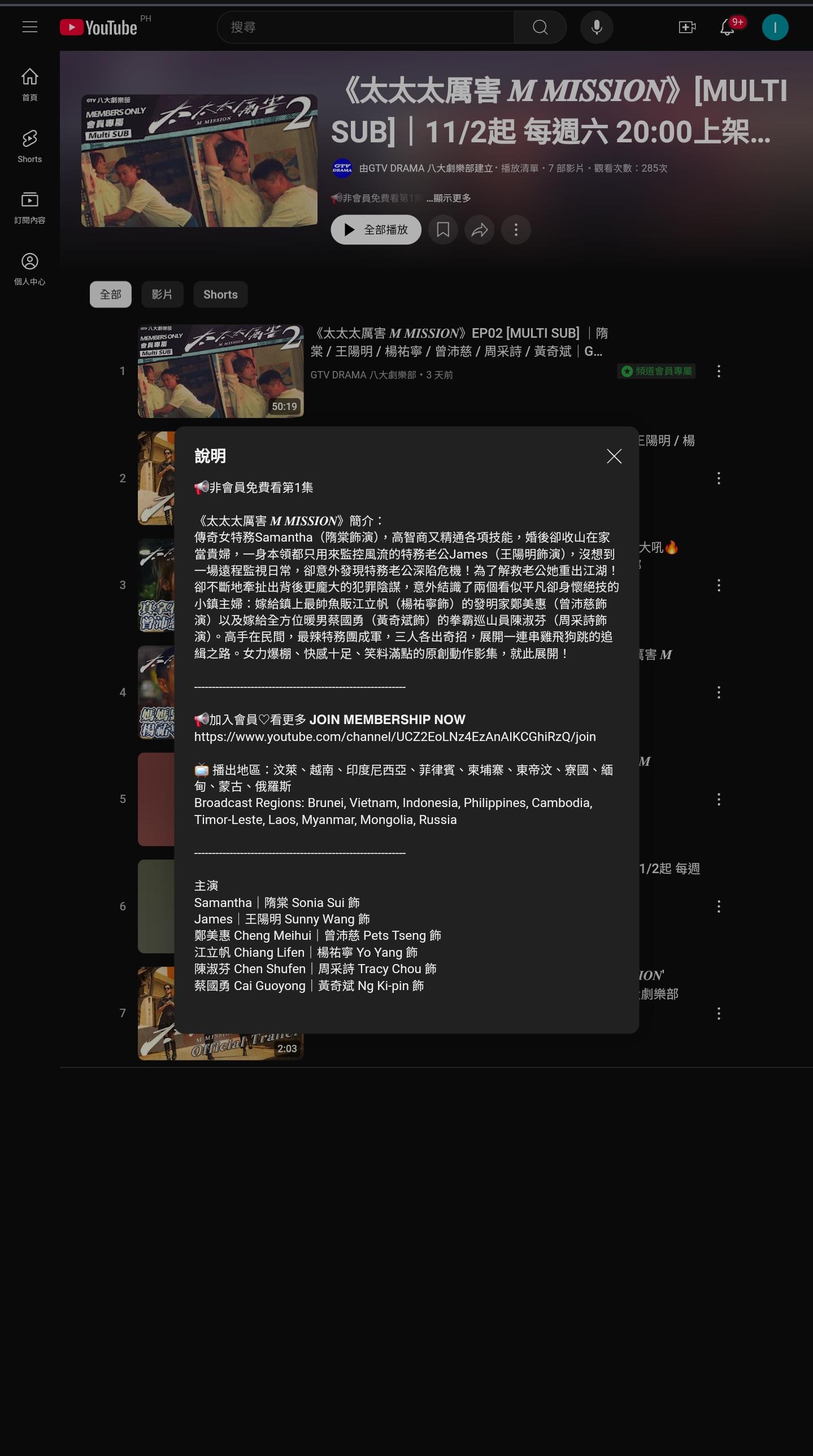
Task: Close the 說明 description dialog
Action: pyautogui.click(x=614, y=456)
